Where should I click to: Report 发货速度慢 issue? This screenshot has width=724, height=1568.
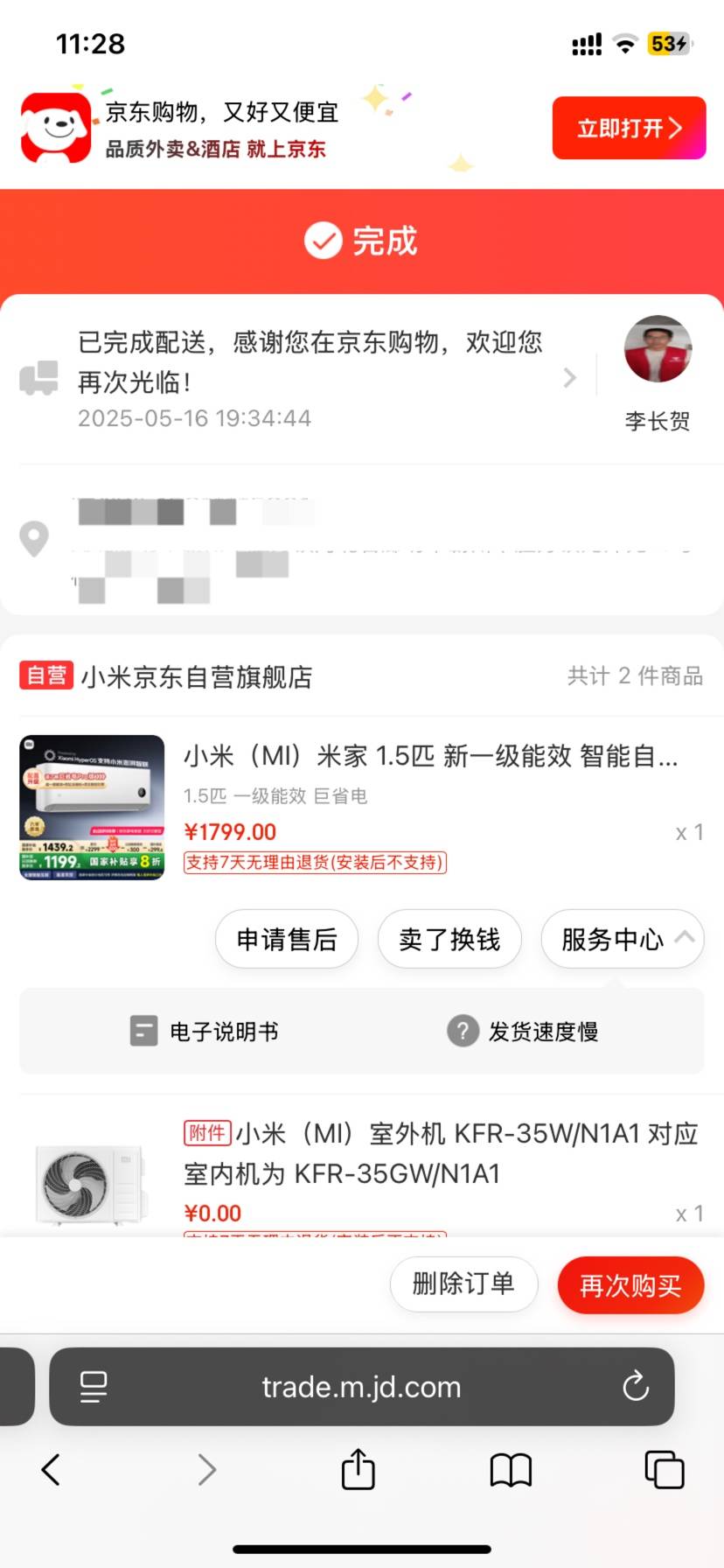[523, 1032]
